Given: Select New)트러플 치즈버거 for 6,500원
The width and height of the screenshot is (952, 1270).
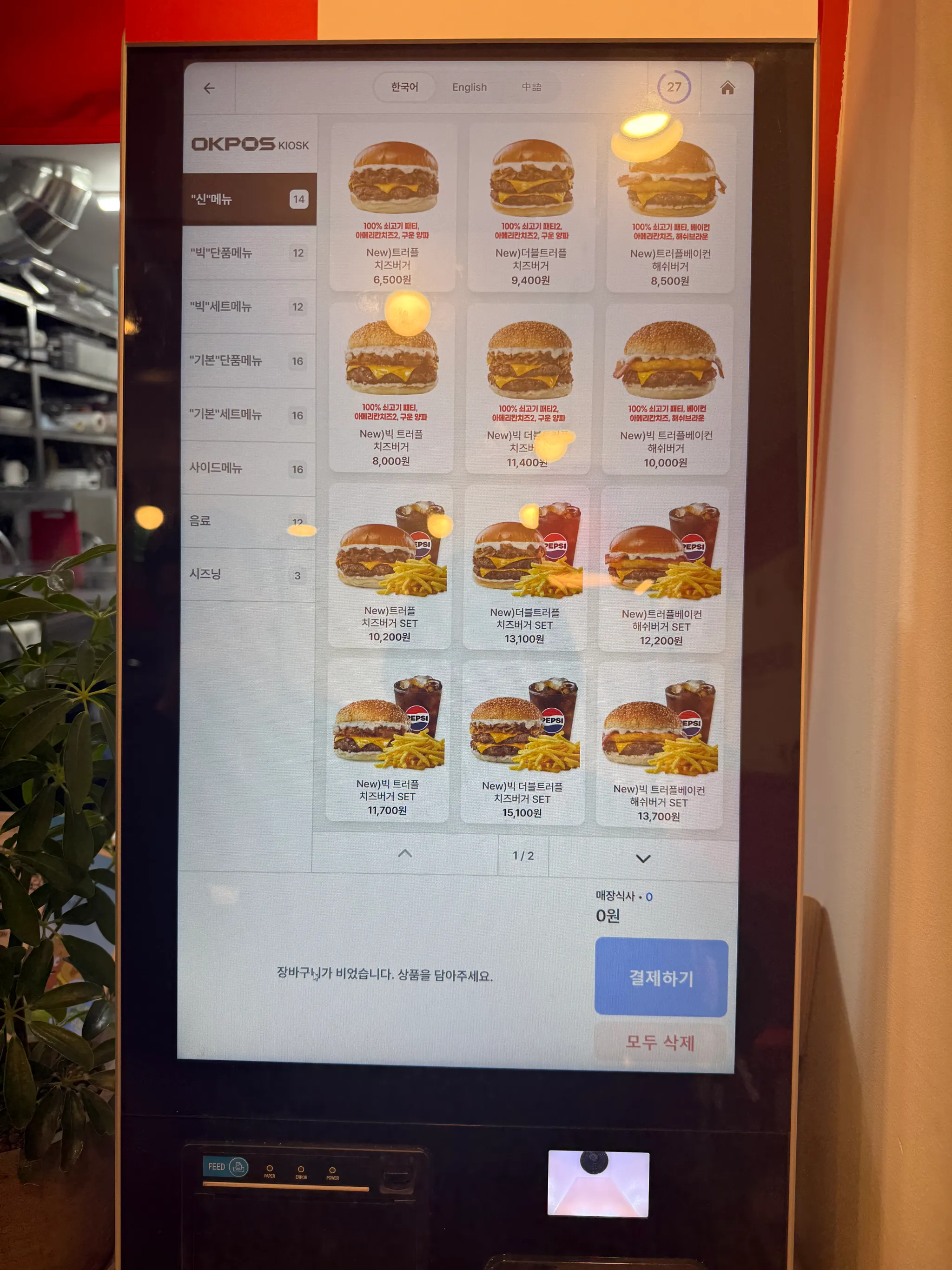Looking at the screenshot, I should pos(392,206).
